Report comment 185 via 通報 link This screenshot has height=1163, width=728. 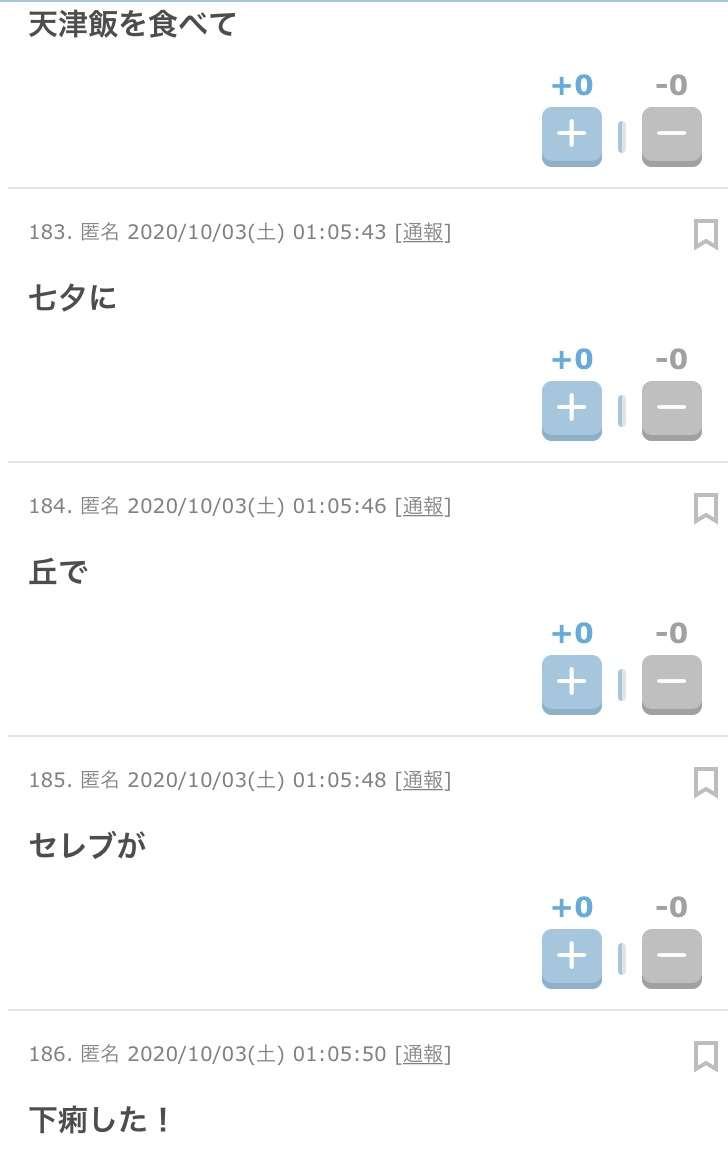click(x=423, y=781)
